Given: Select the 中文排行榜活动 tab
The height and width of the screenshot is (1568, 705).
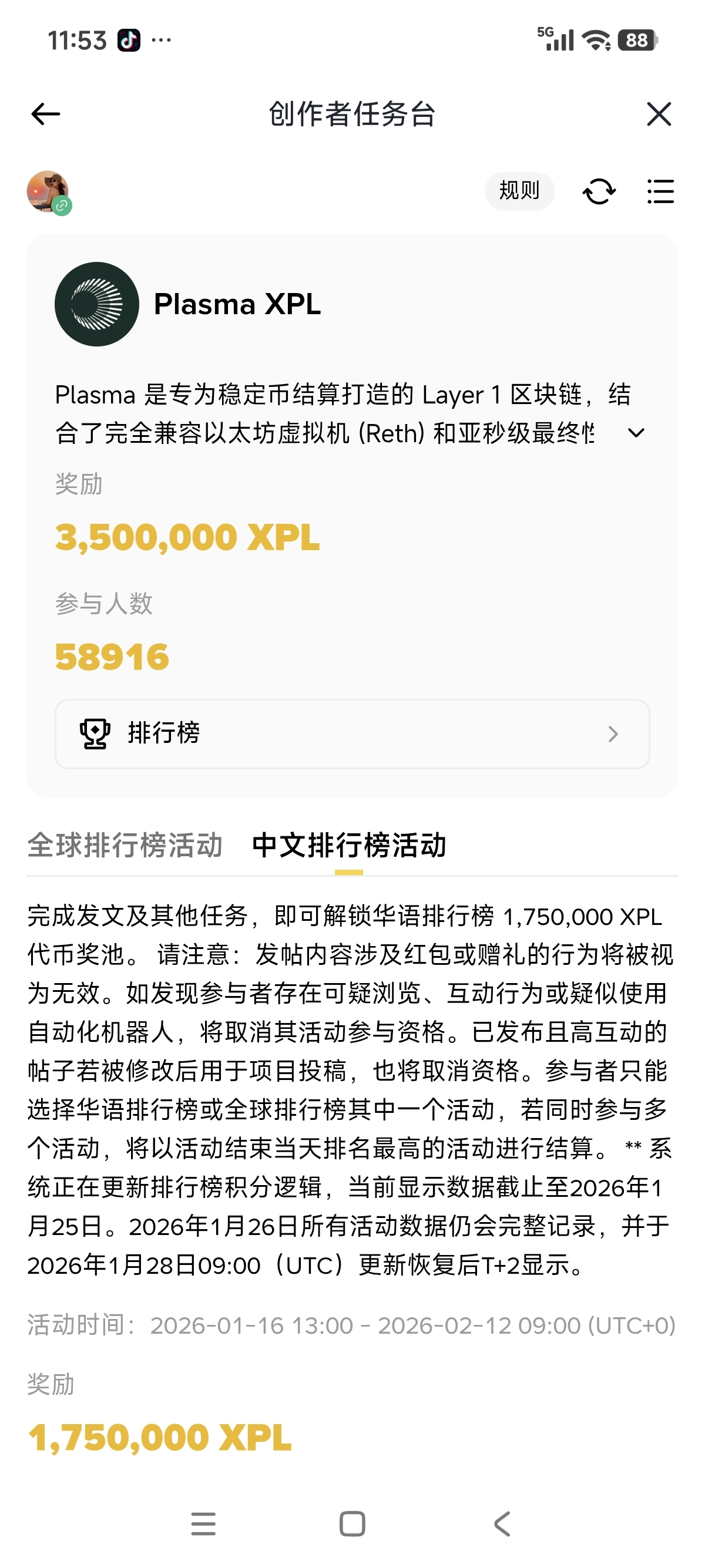Looking at the screenshot, I should 349,846.
